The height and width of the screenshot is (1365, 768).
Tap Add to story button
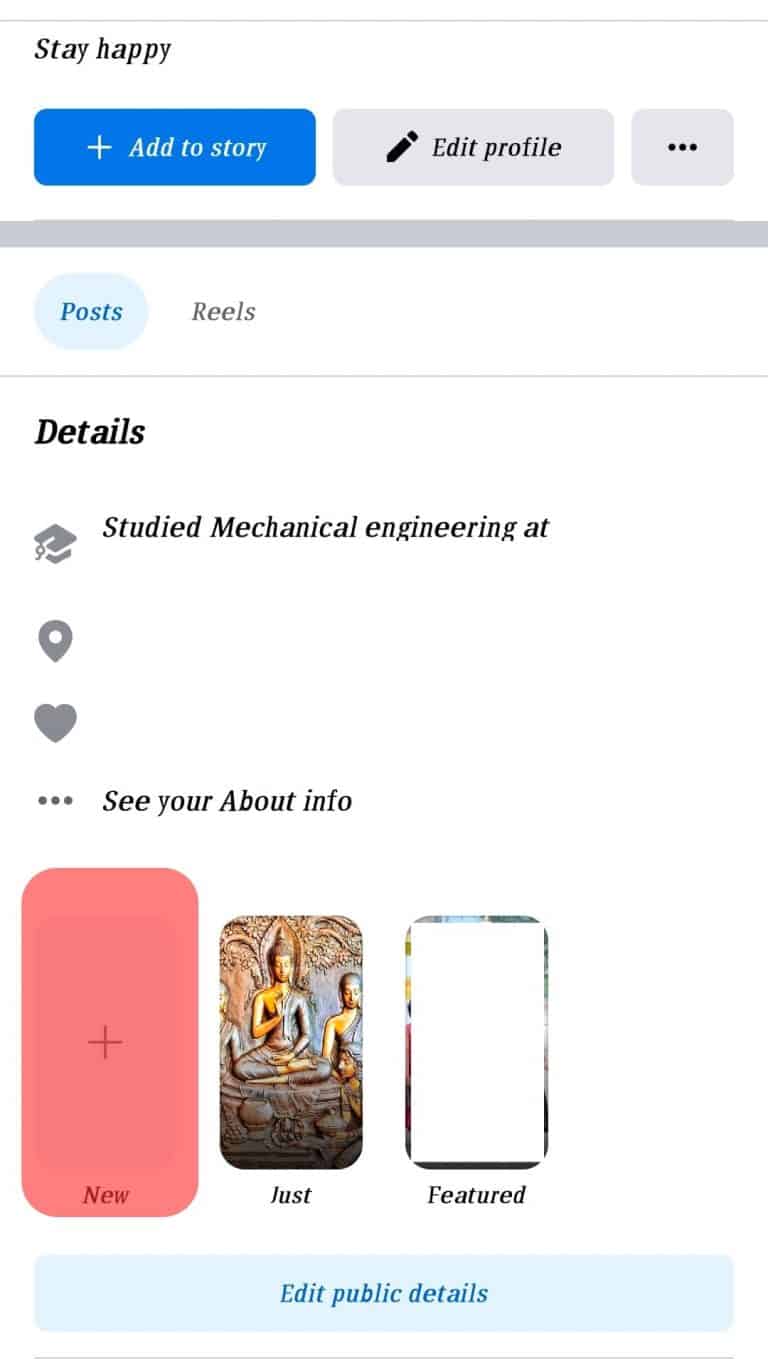(175, 148)
